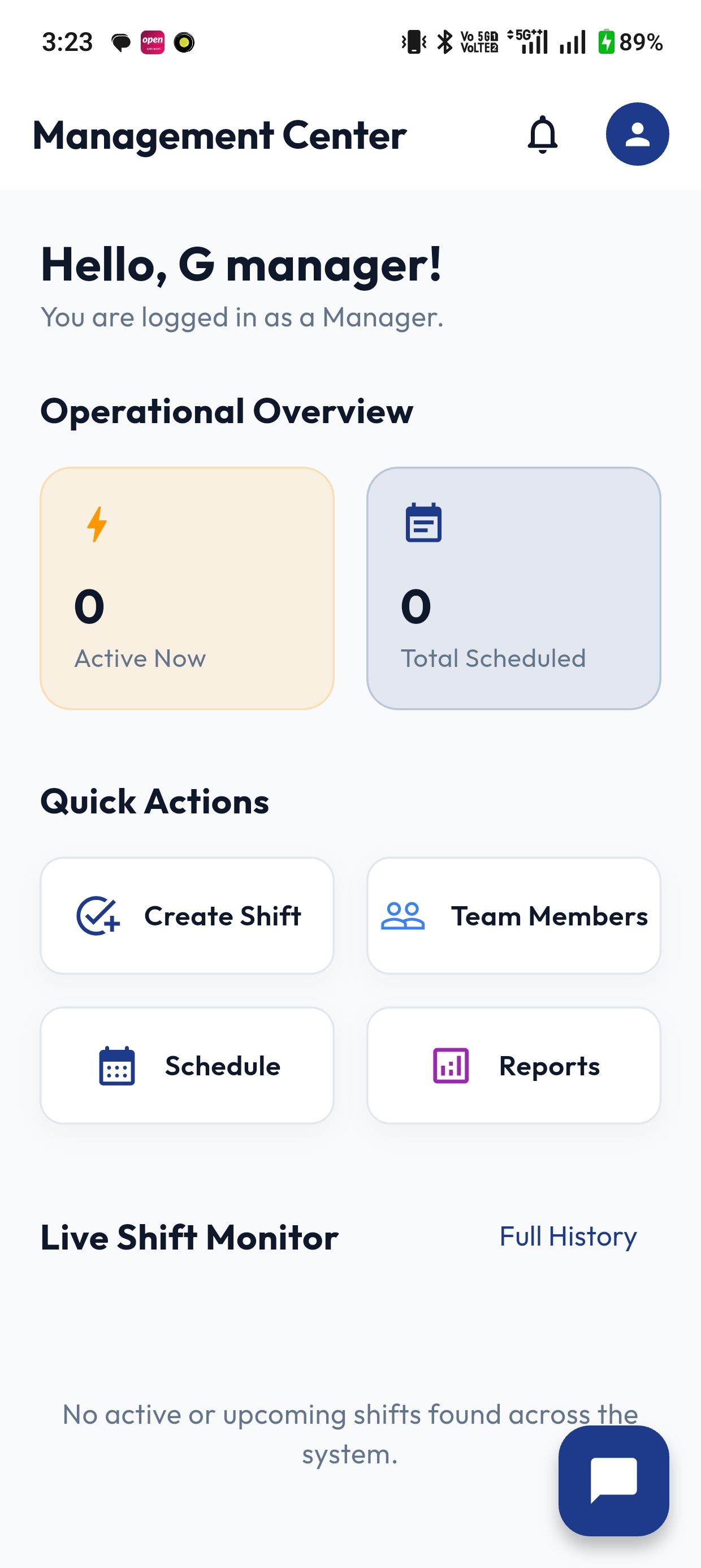Open the notifications bell
This screenshot has height=1568, width=701.
pos(542,135)
